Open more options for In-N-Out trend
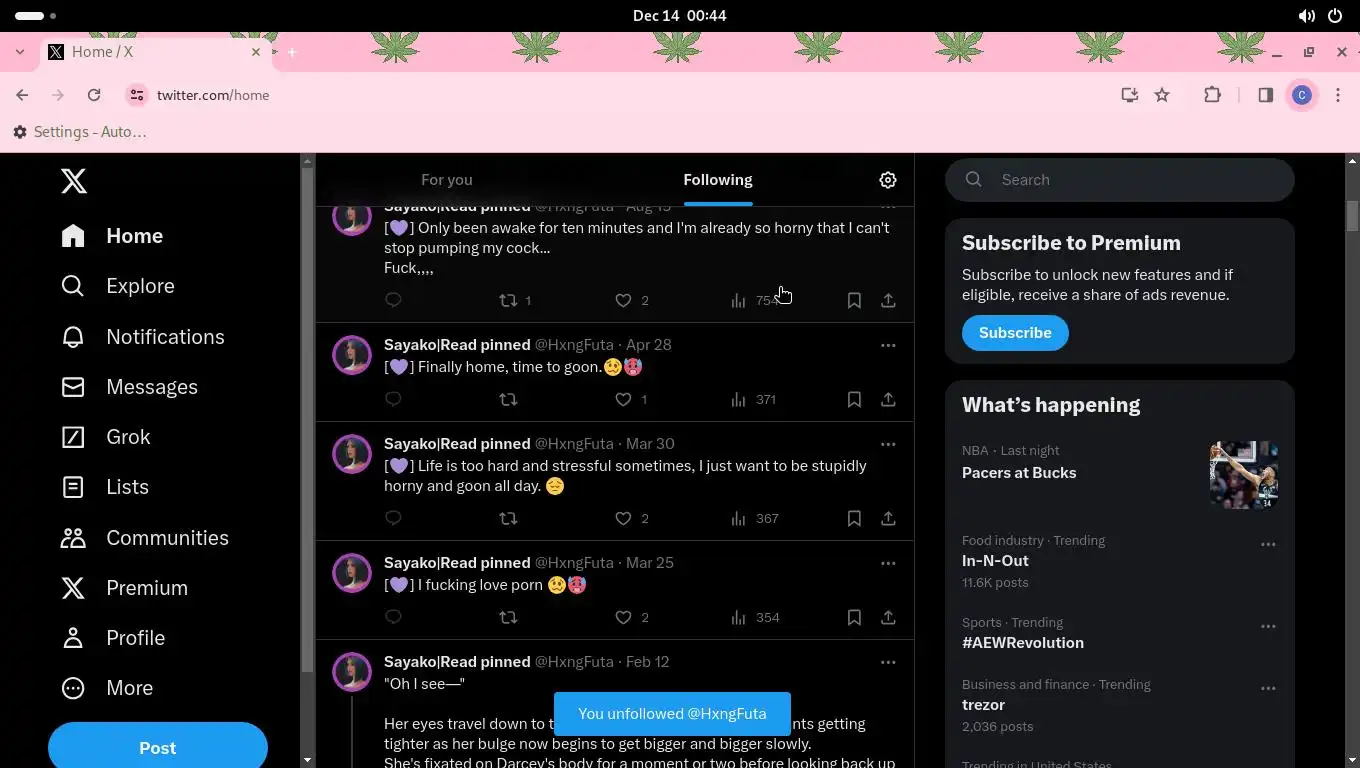The image size is (1360, 768). 1267,545
